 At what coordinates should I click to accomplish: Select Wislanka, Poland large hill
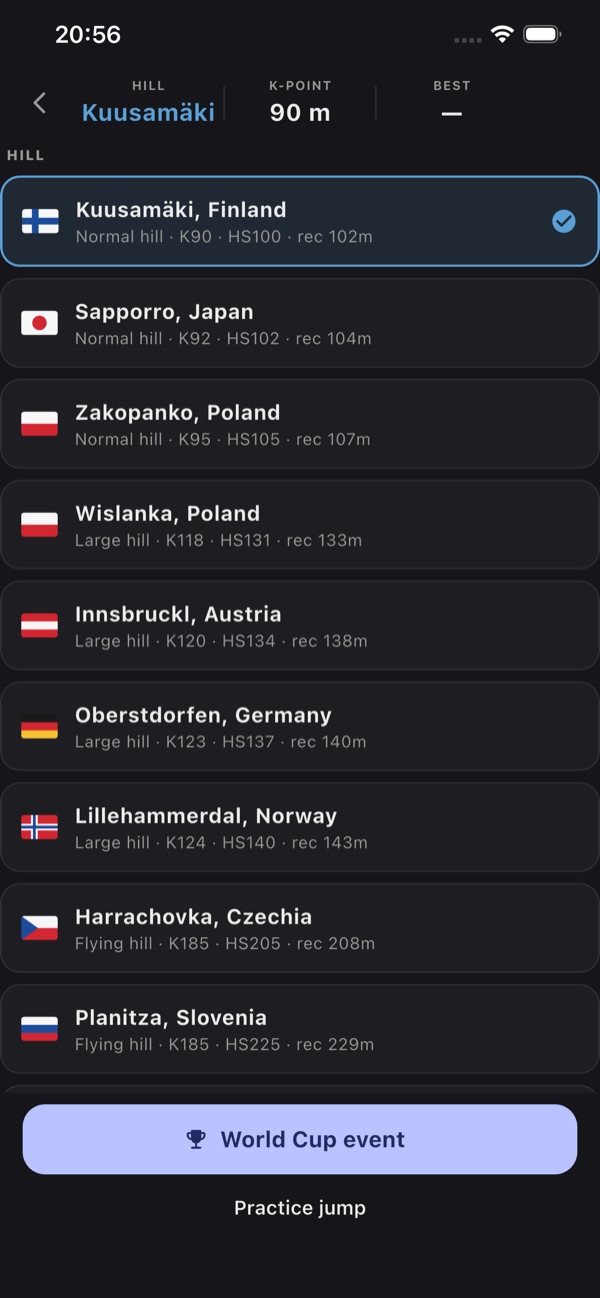[x=300, y=525]
